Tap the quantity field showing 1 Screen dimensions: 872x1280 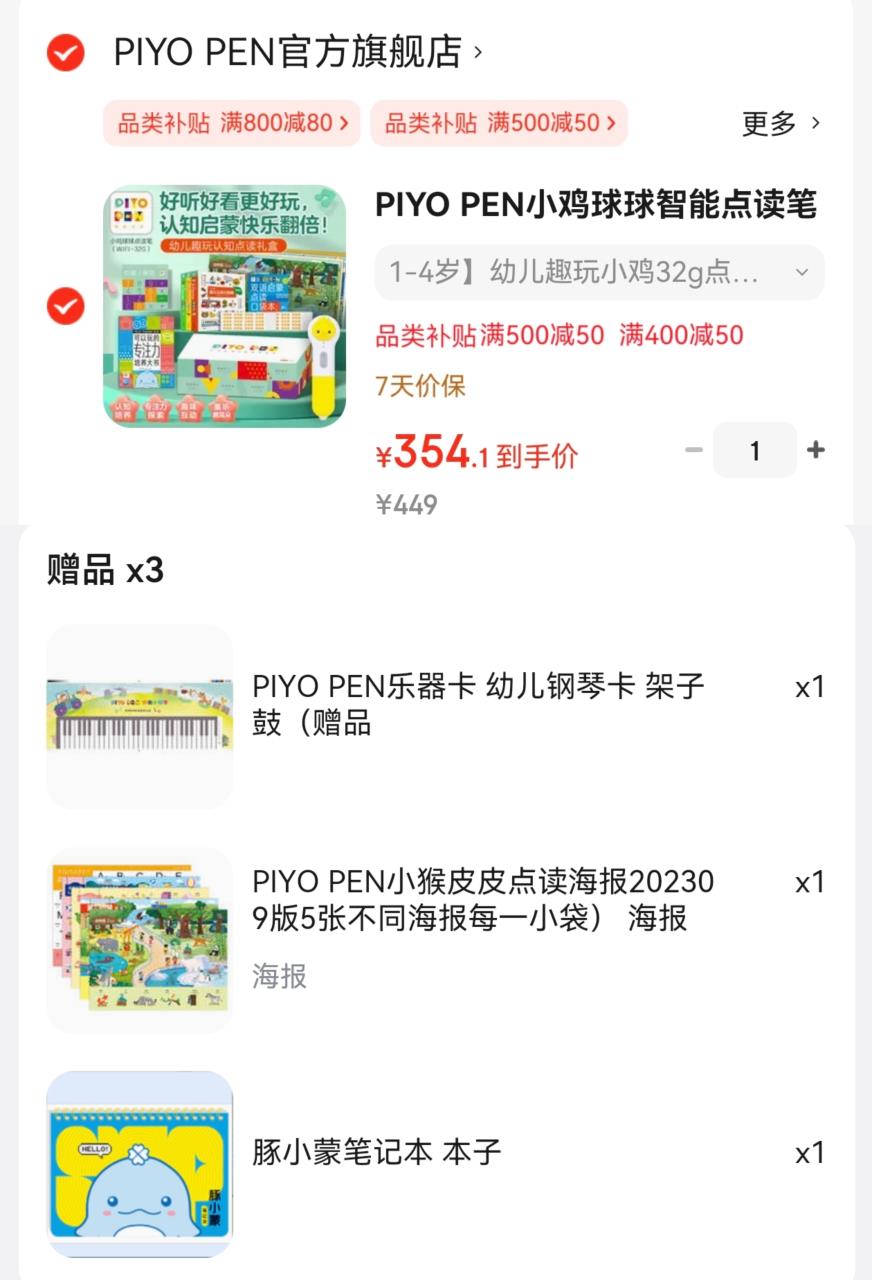[x=755, y=449]
